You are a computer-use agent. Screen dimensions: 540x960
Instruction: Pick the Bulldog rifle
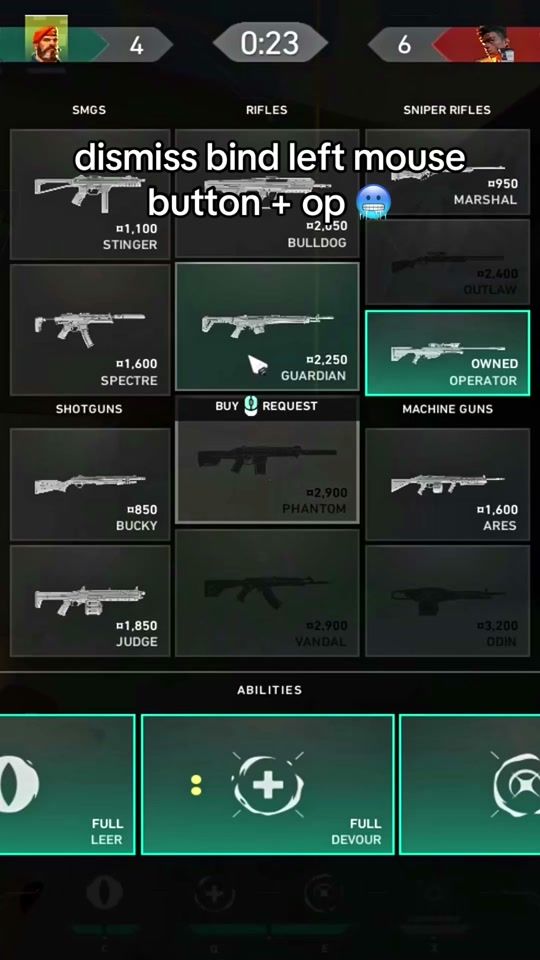[x=267, y=193]
